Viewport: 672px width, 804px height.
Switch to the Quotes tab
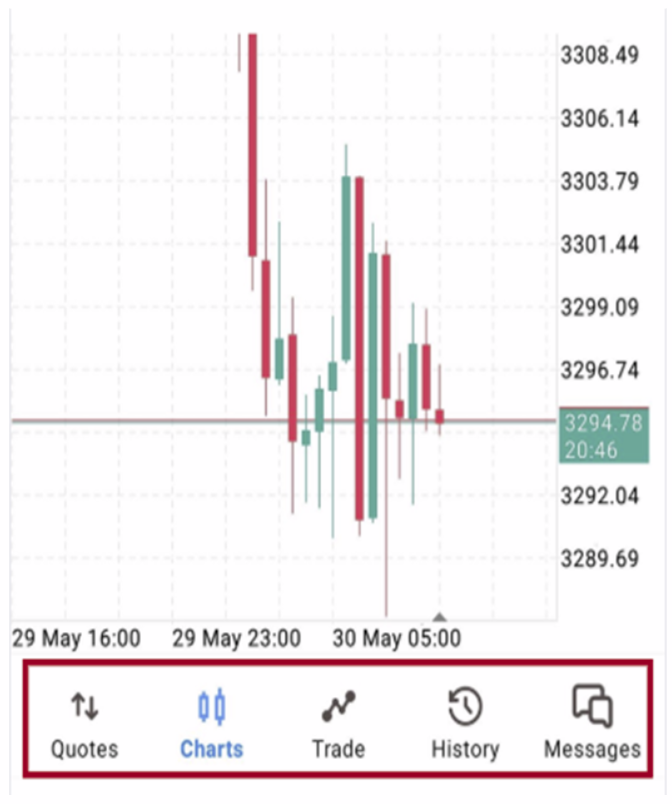(x=85, y=722)
